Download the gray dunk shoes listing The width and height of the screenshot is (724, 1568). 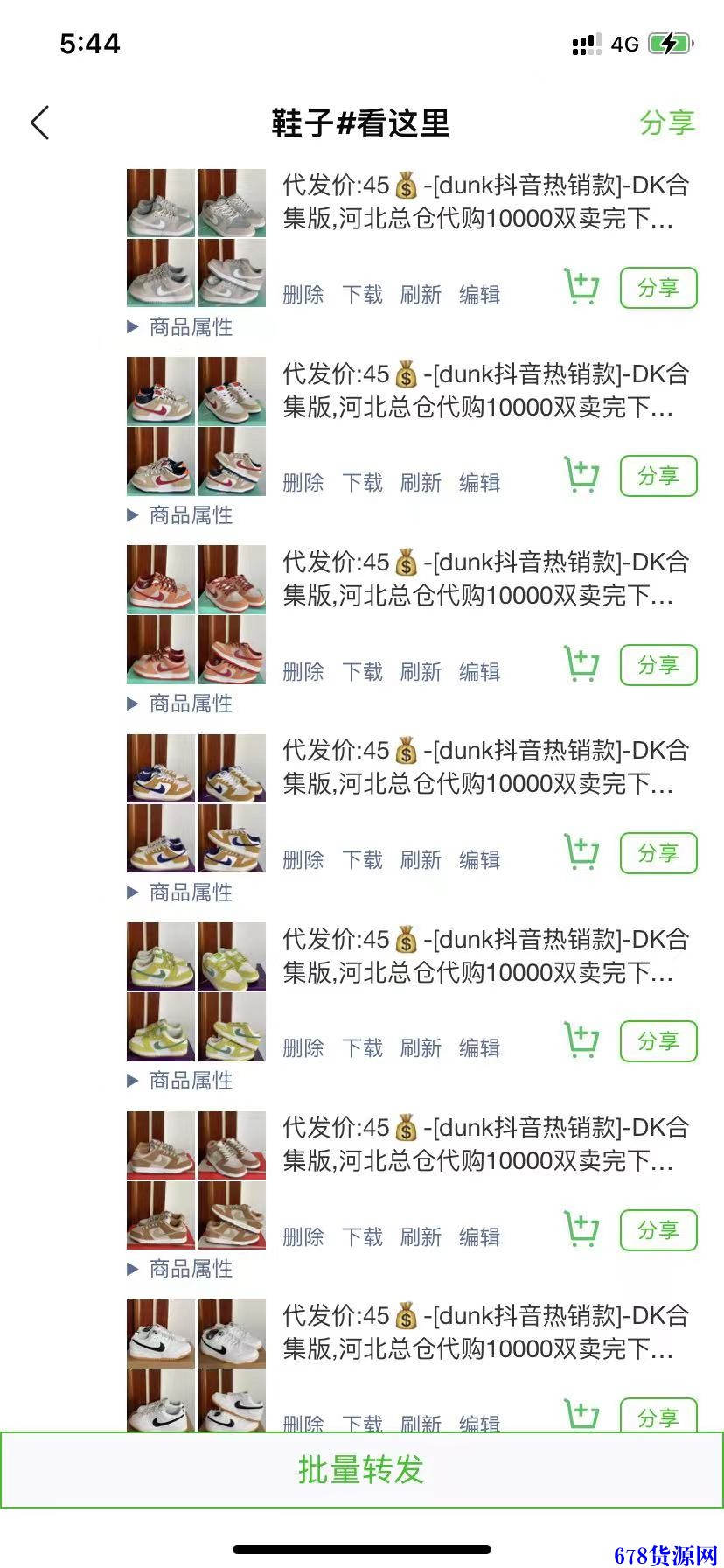click(362, 295)
